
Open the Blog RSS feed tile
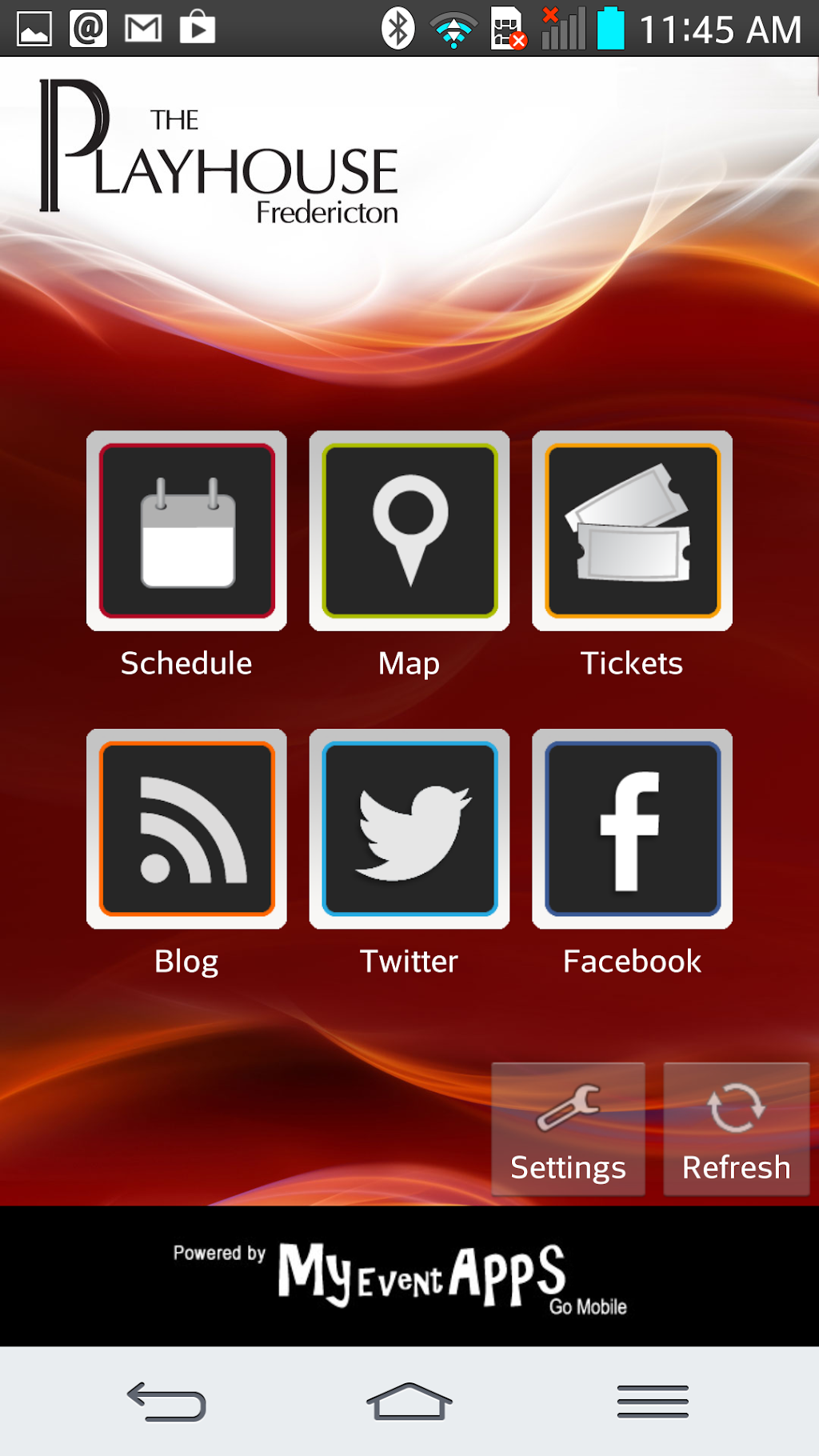pyautogui.click(x=186, y=829)
